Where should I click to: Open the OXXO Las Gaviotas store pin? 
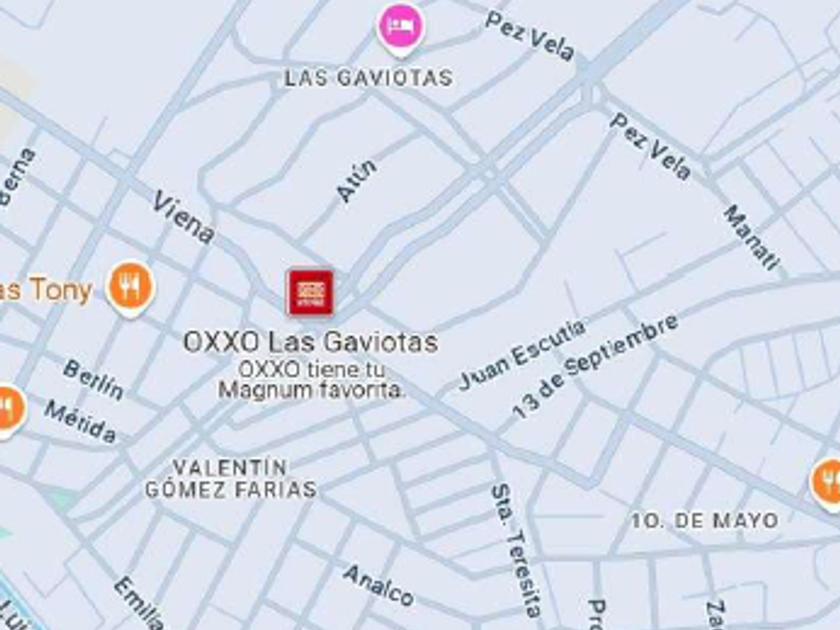[311, 292]
